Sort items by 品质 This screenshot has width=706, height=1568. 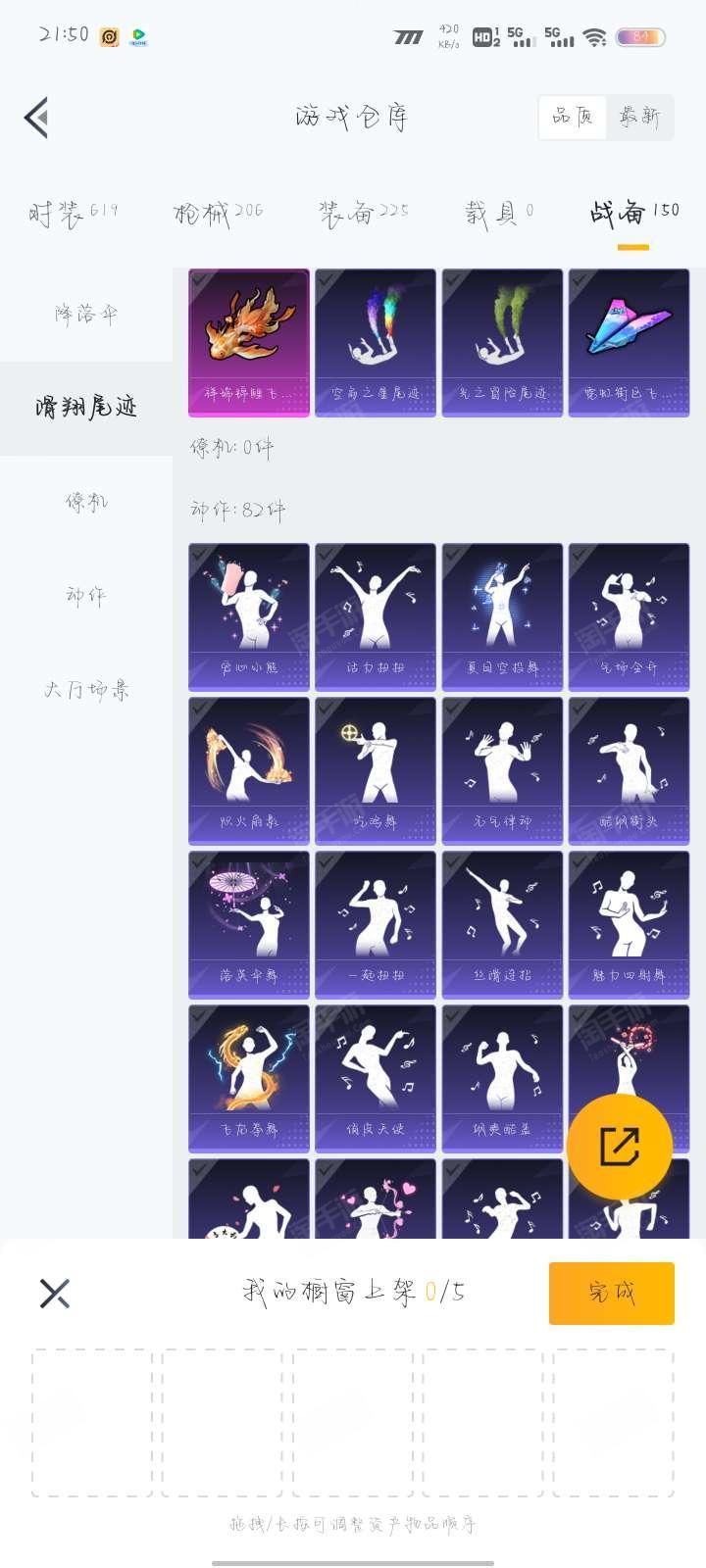[573, 118]
